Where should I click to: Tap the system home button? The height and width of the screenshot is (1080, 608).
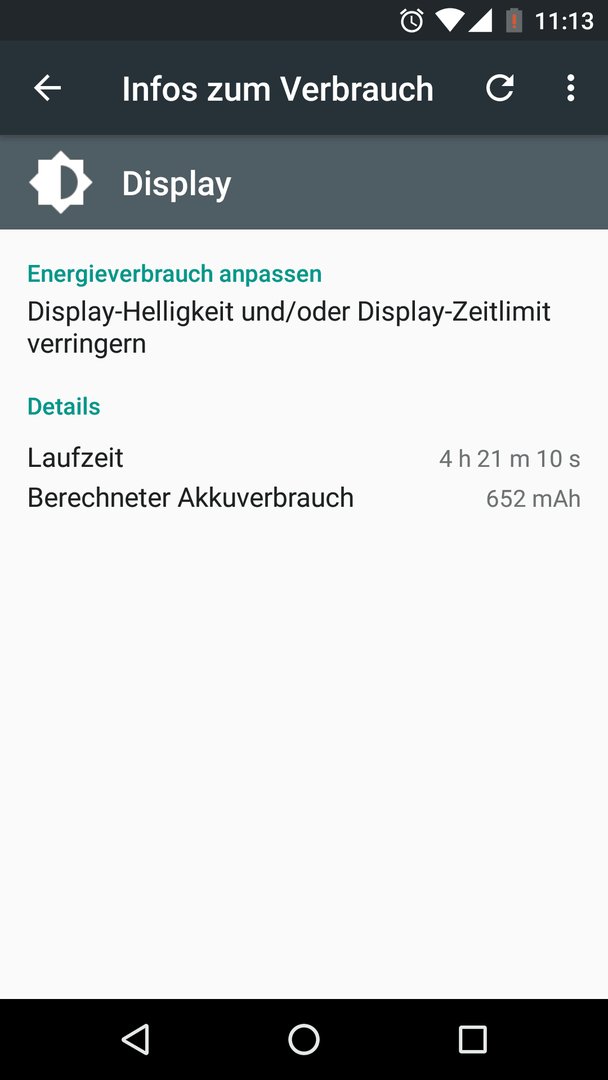[304, 1039]
